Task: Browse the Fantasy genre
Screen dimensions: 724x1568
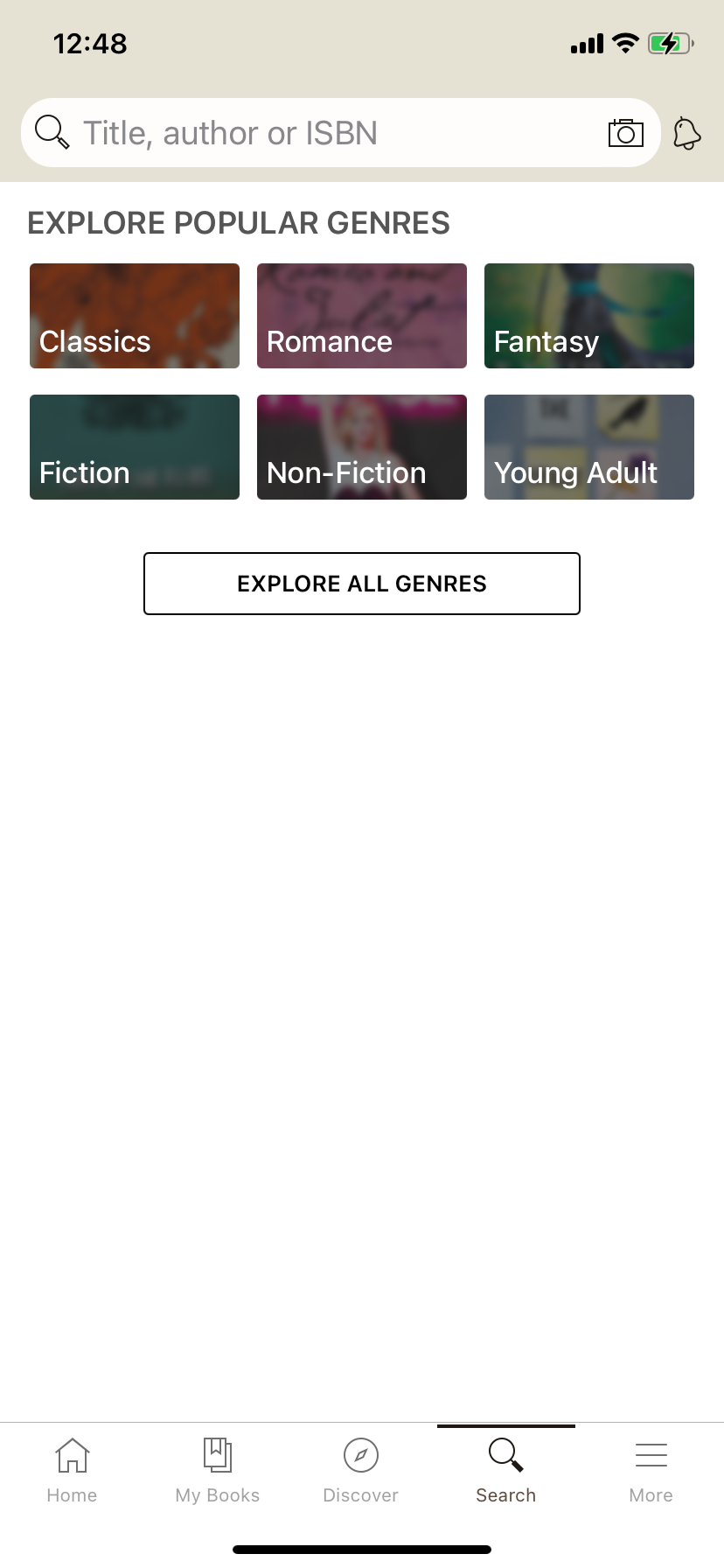Action: tap(588, 315)
